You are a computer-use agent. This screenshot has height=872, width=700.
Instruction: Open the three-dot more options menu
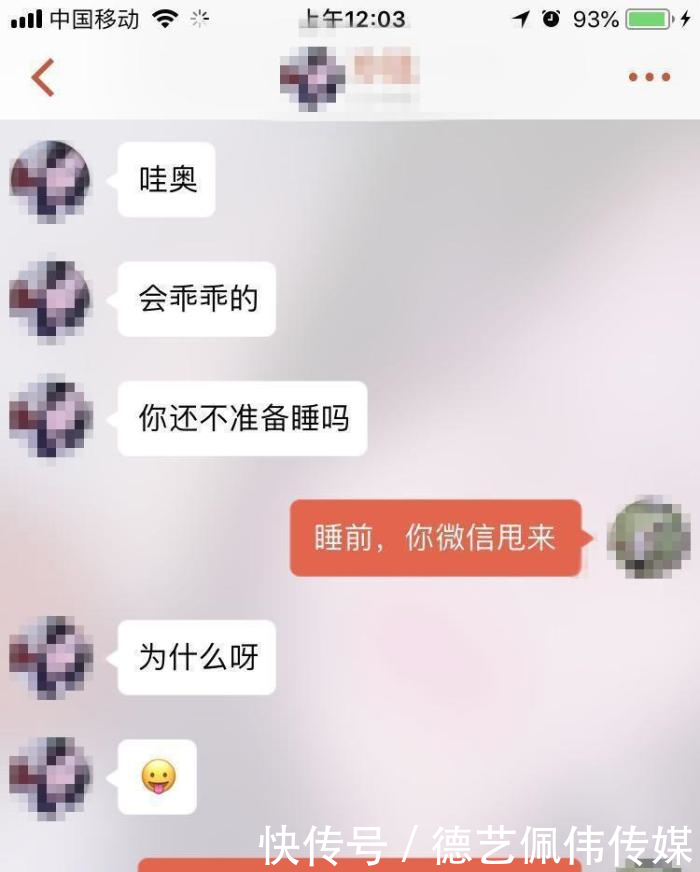click(x=649, y=77)
